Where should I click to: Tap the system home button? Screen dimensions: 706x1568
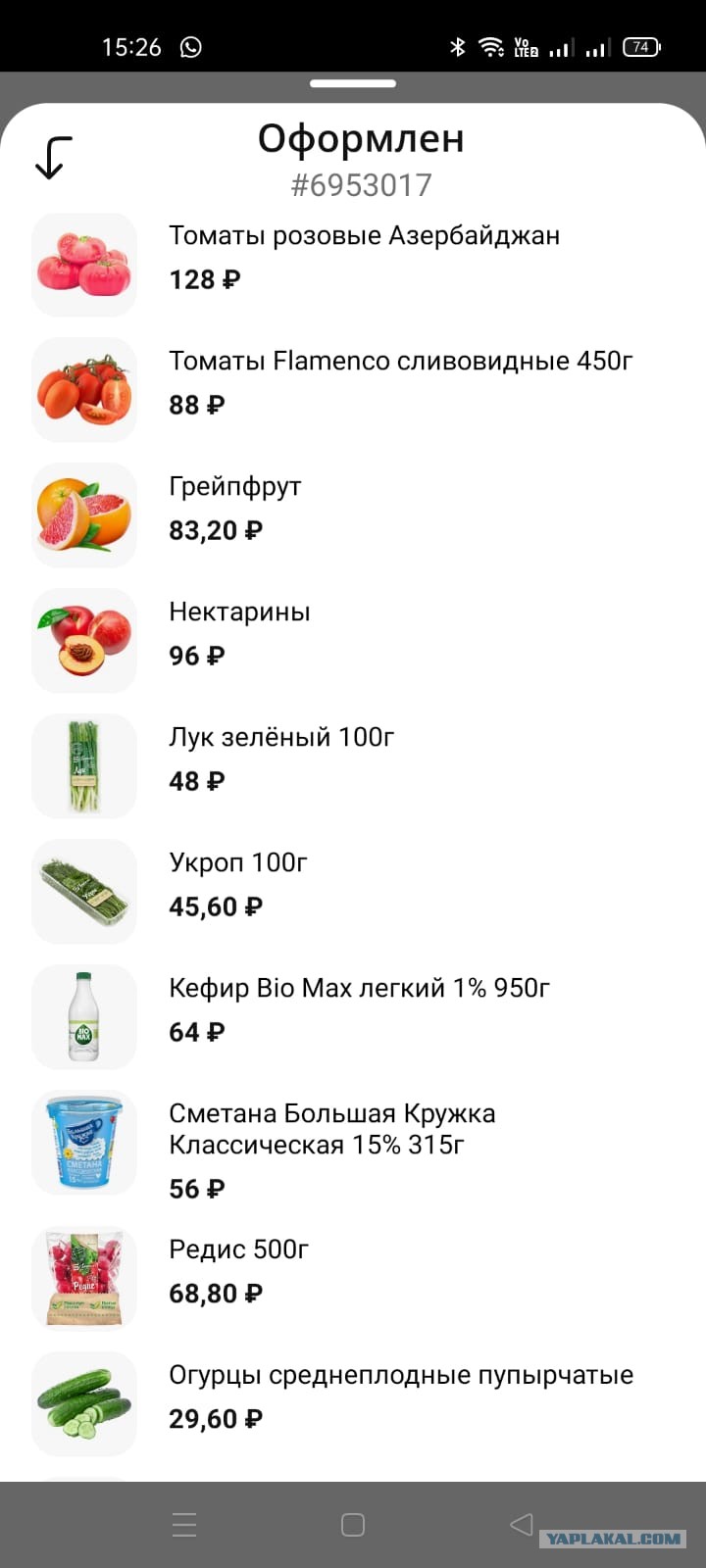[x=353, y=1524]
